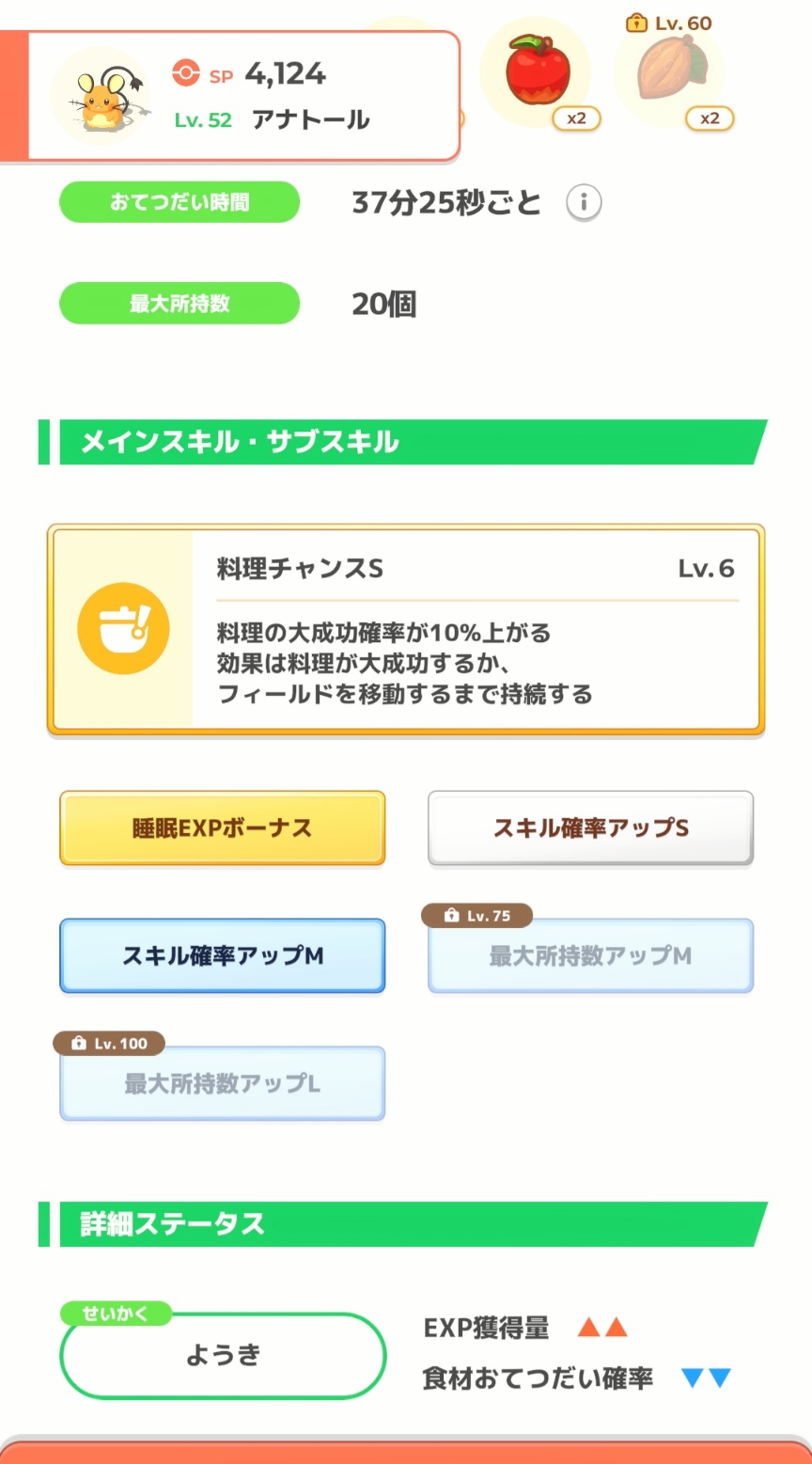Open the ようき nature details
This screenshot has height=1464, width=812.
coord(223,1355)
